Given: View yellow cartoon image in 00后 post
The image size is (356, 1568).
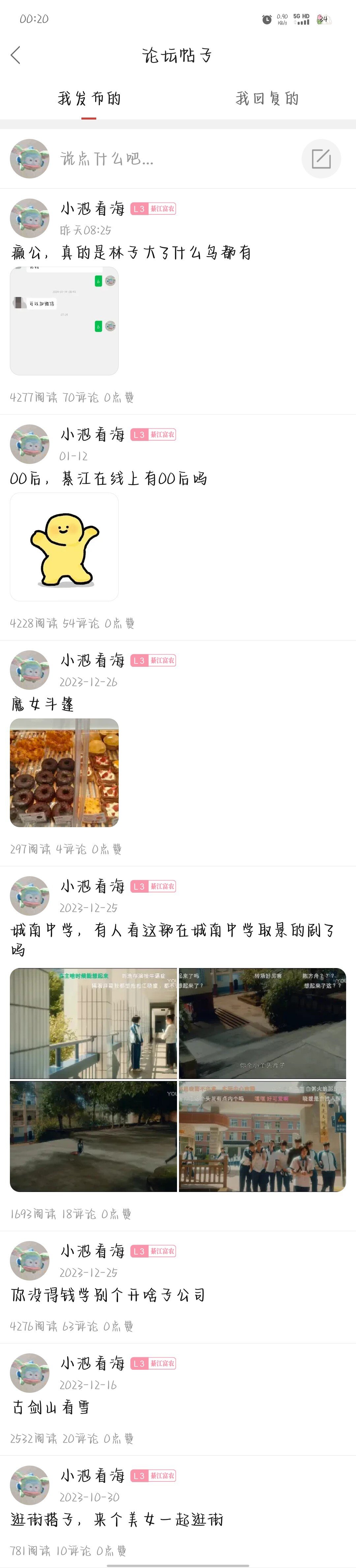Looking at the screenshot, I should (64, 547).
